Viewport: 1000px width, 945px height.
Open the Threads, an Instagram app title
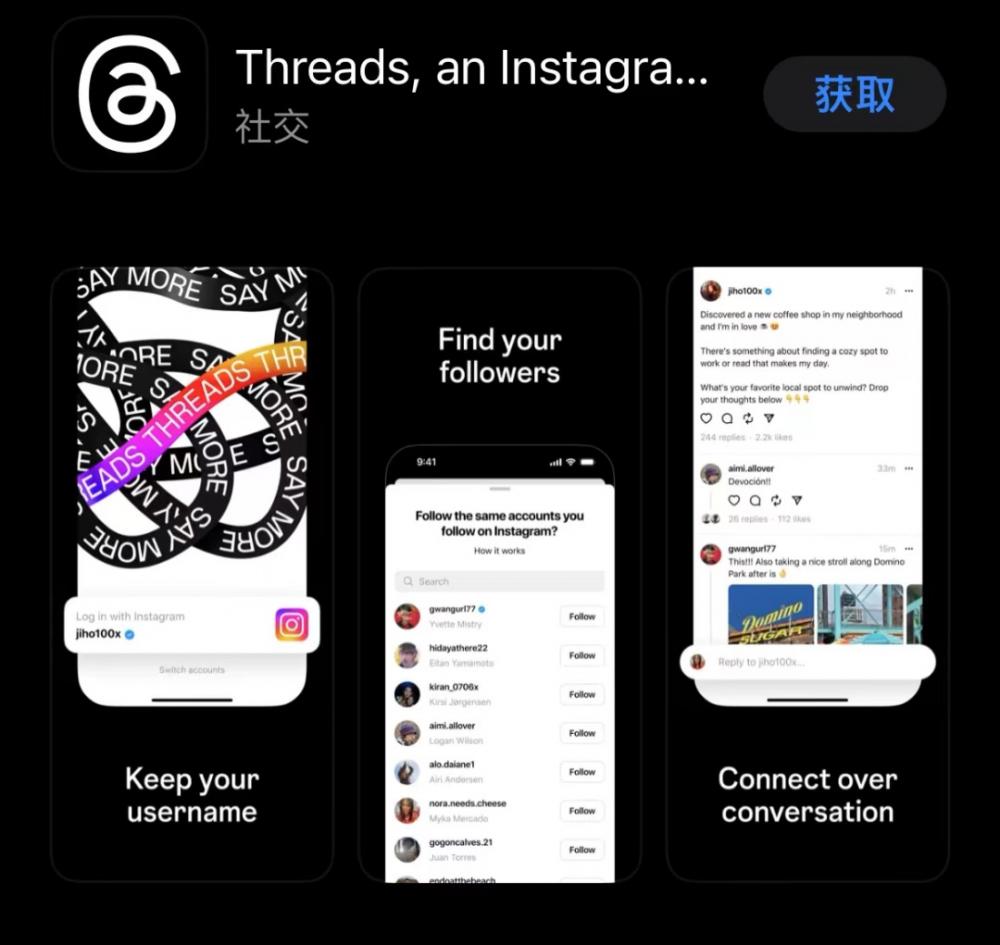(x=472, y=69)
